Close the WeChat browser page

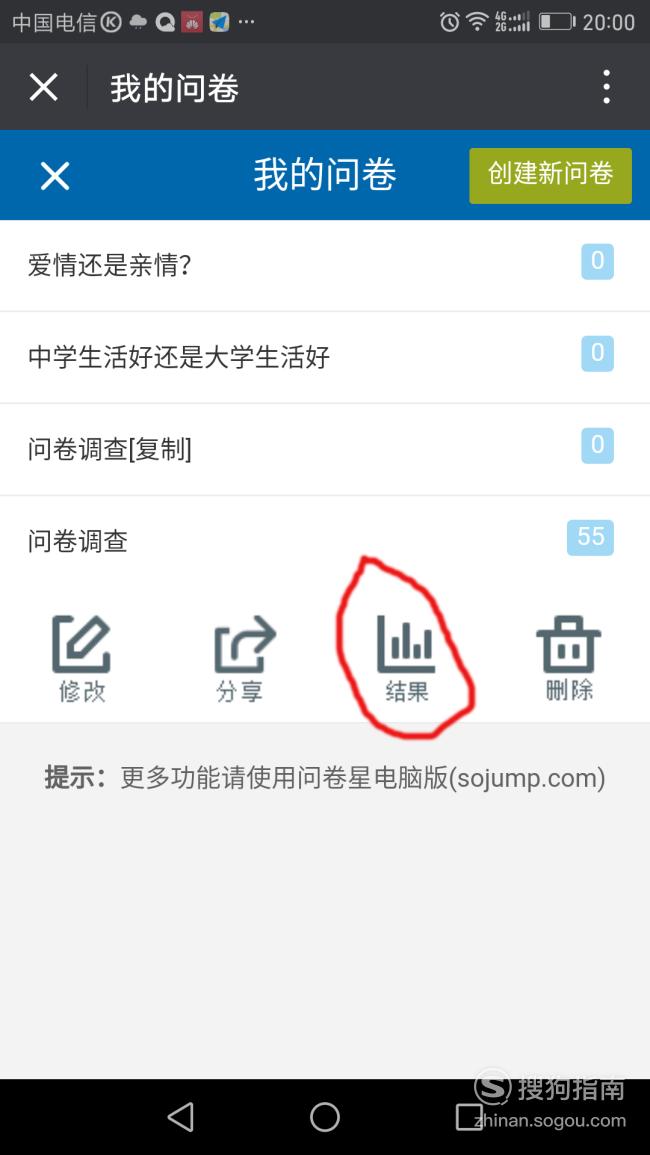coord(43,88)
